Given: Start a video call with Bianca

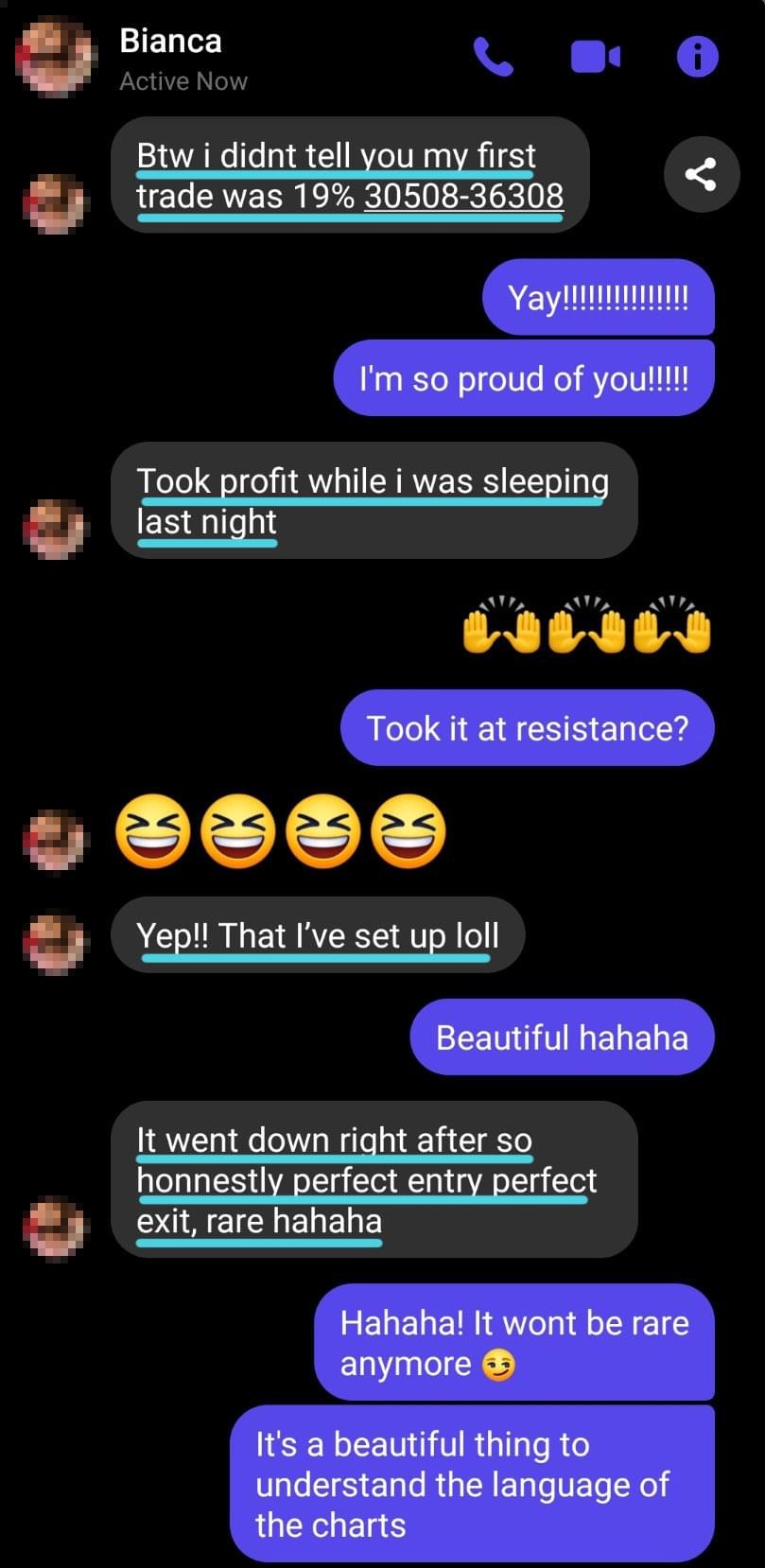Looking at the screenshot, I should pos(596,58).
